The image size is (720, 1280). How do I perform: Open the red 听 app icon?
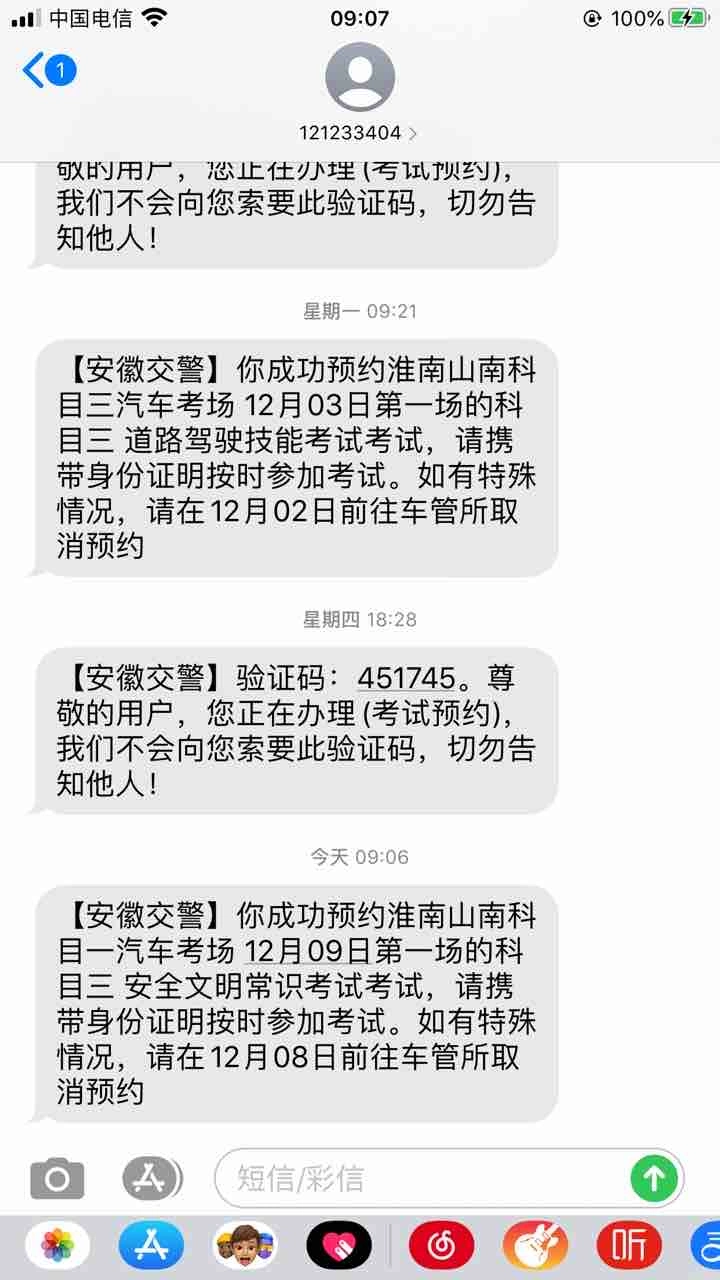[x=629, y=1246]
